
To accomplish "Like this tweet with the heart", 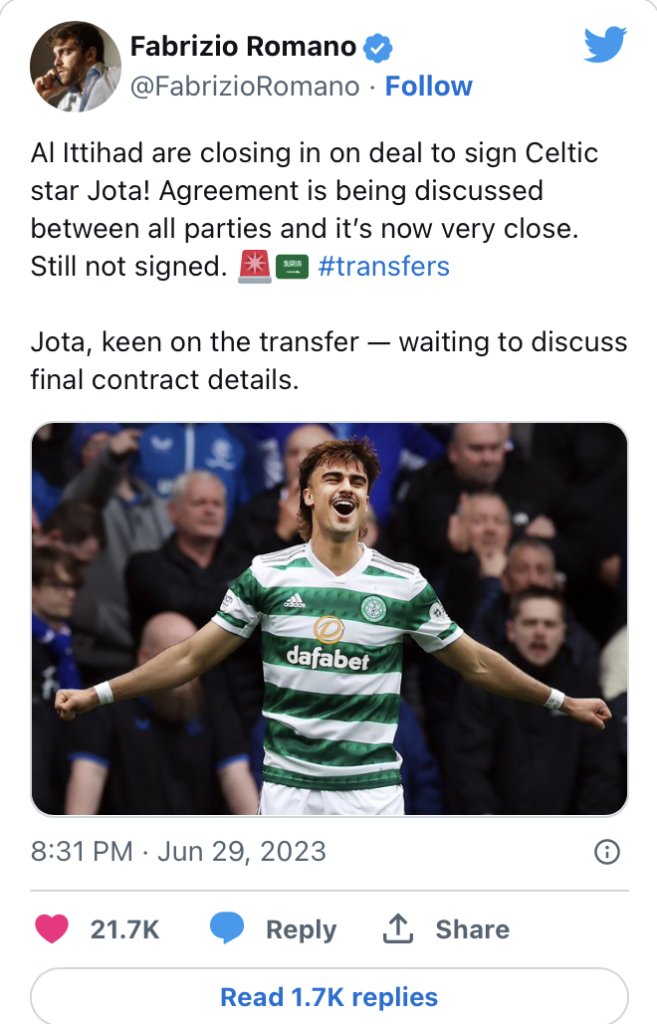I will (x=52, y=929).
